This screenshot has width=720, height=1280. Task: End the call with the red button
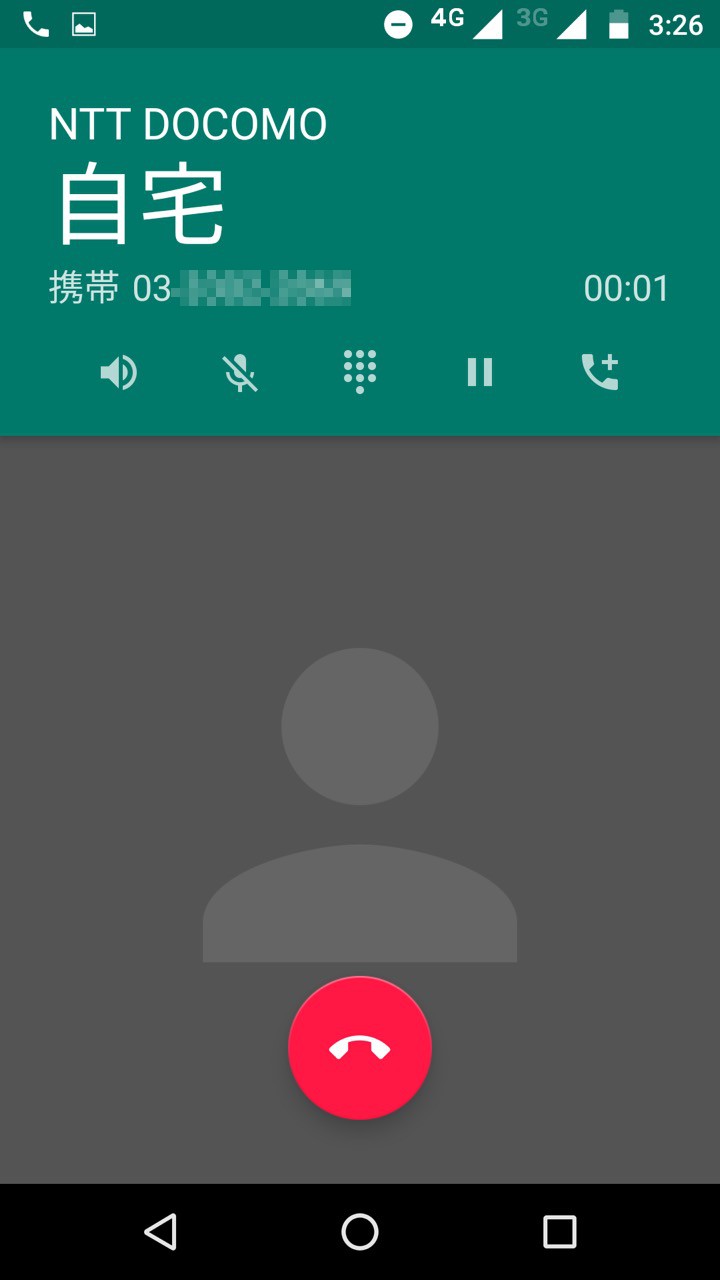(360, 1047)
